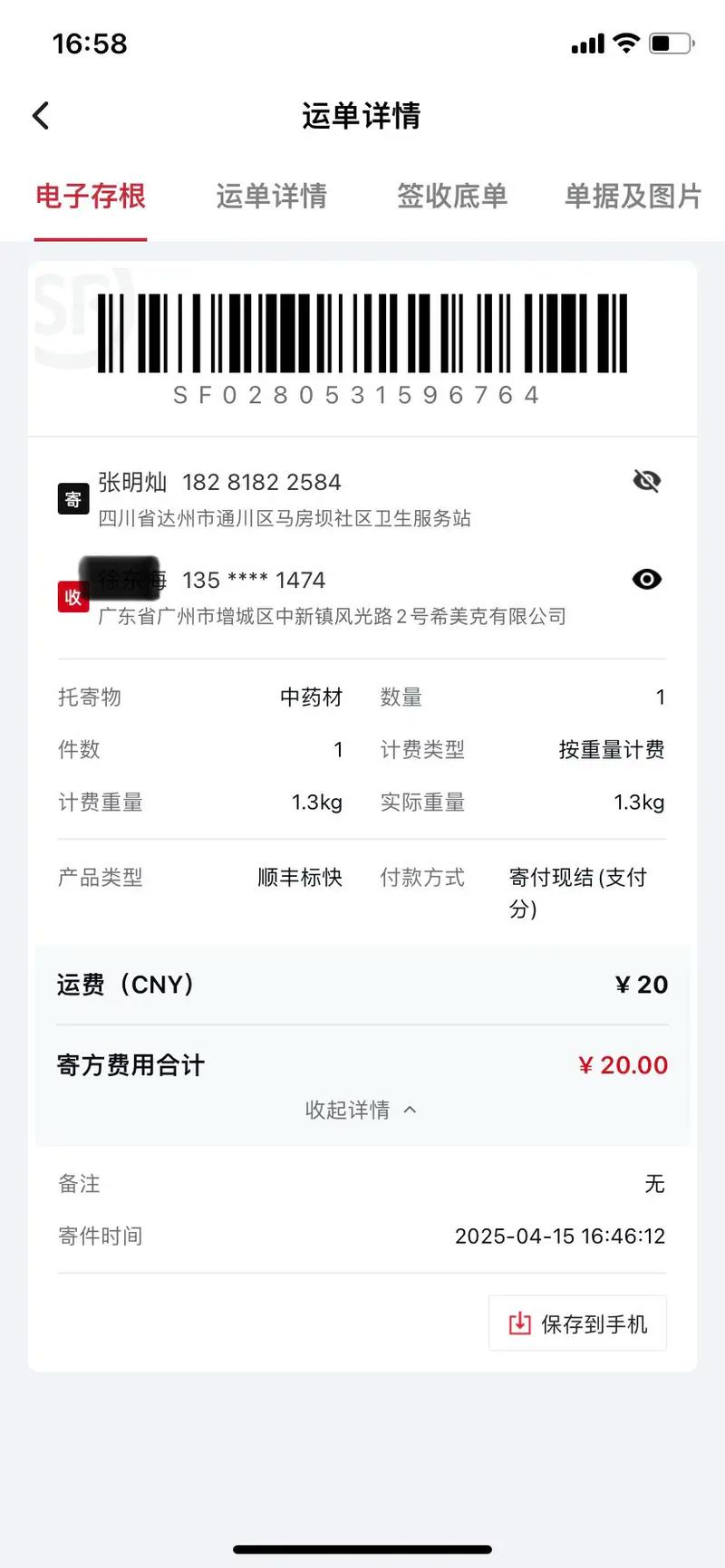Tap the barcode SF02805315967 64
The height and width of the screenshot is (1568, 725).
pyautogui.click(x=361, y=341)
